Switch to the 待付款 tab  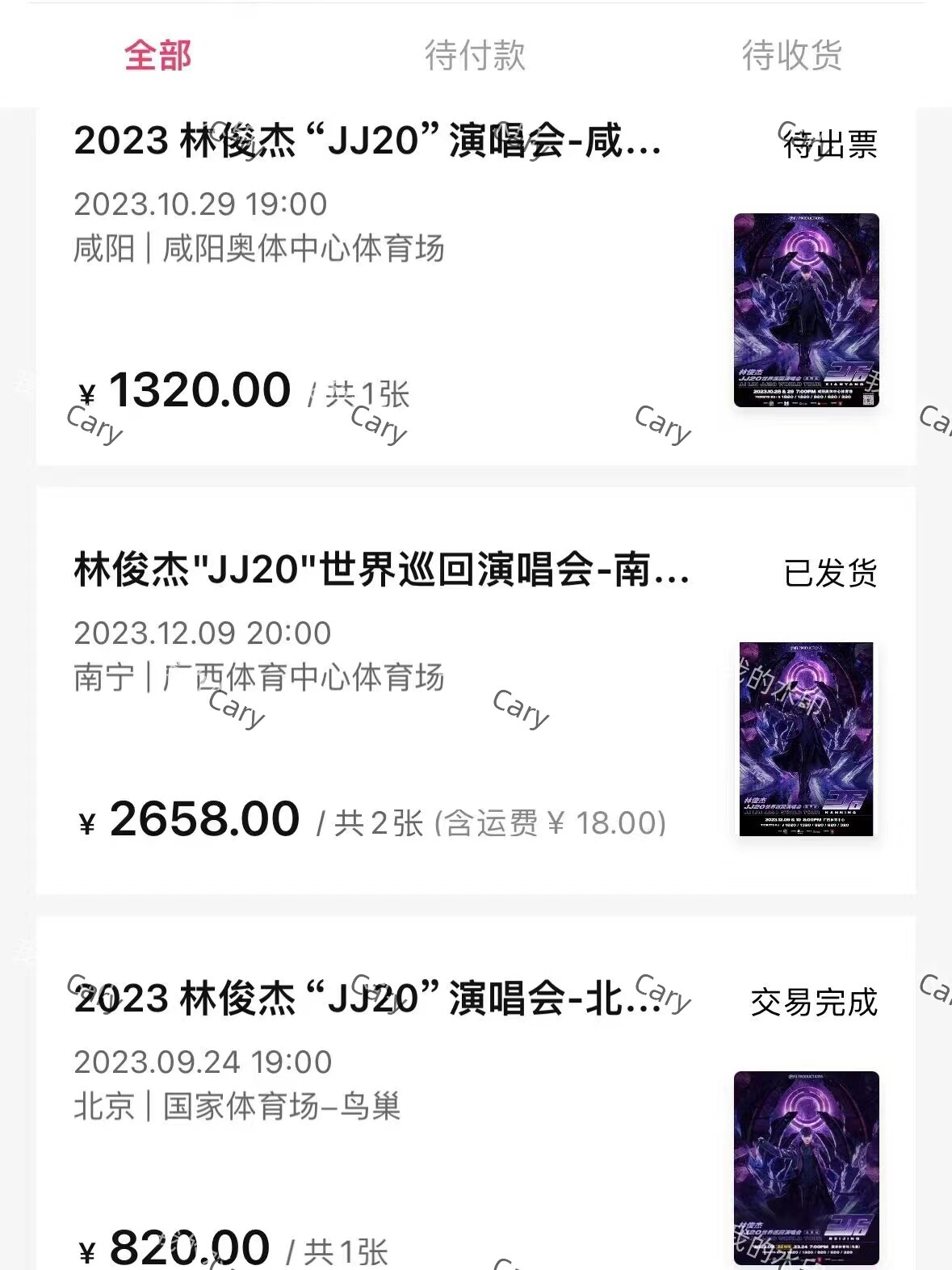click(475, 56)
